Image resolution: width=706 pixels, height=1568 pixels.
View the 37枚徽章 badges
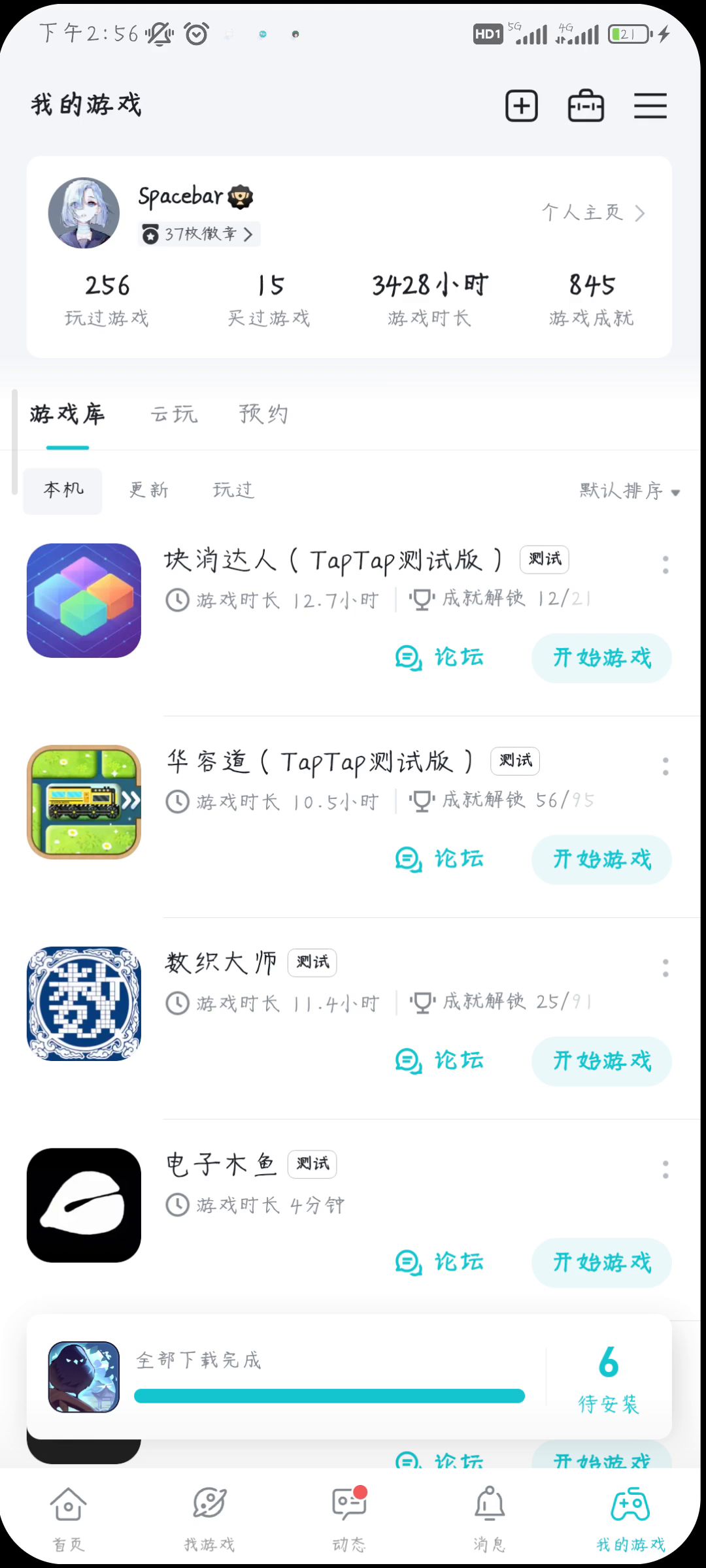(199, 234)
